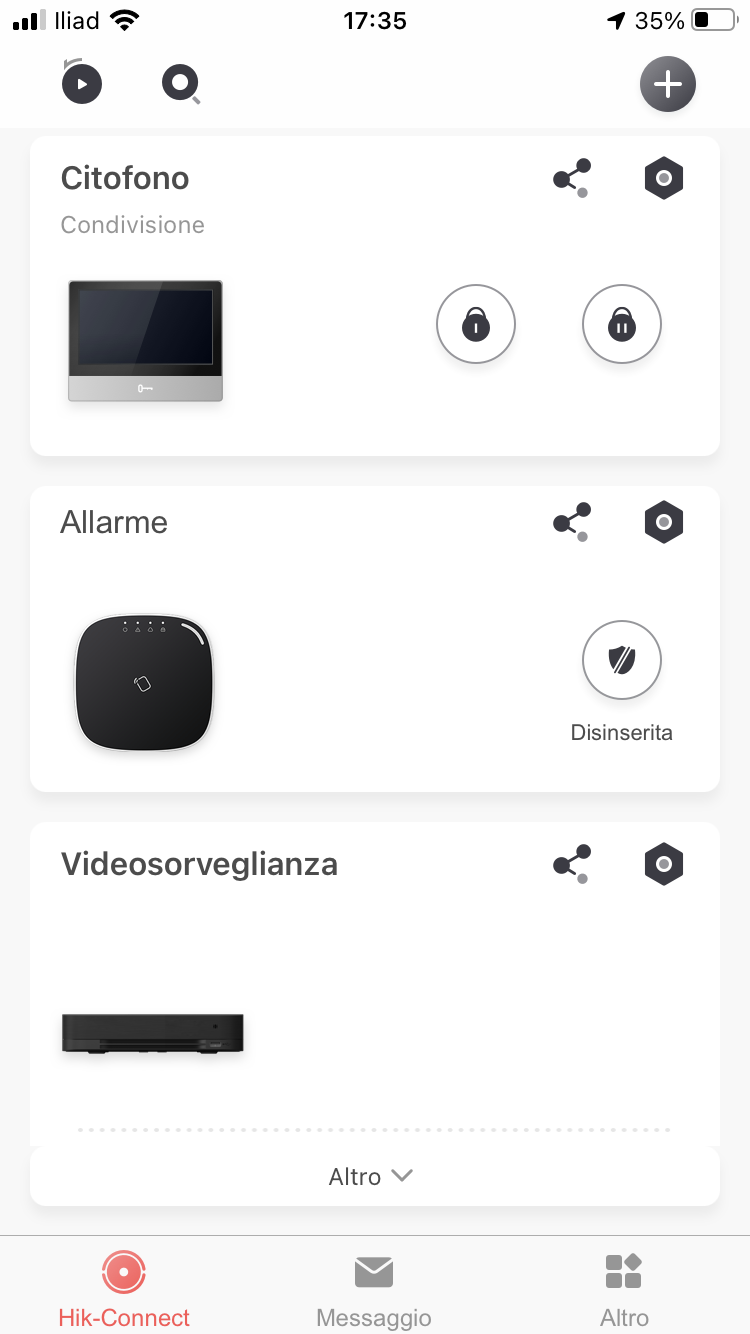
Task: Switch to the Messaggio tab
Action: [x=374, y=1288]
